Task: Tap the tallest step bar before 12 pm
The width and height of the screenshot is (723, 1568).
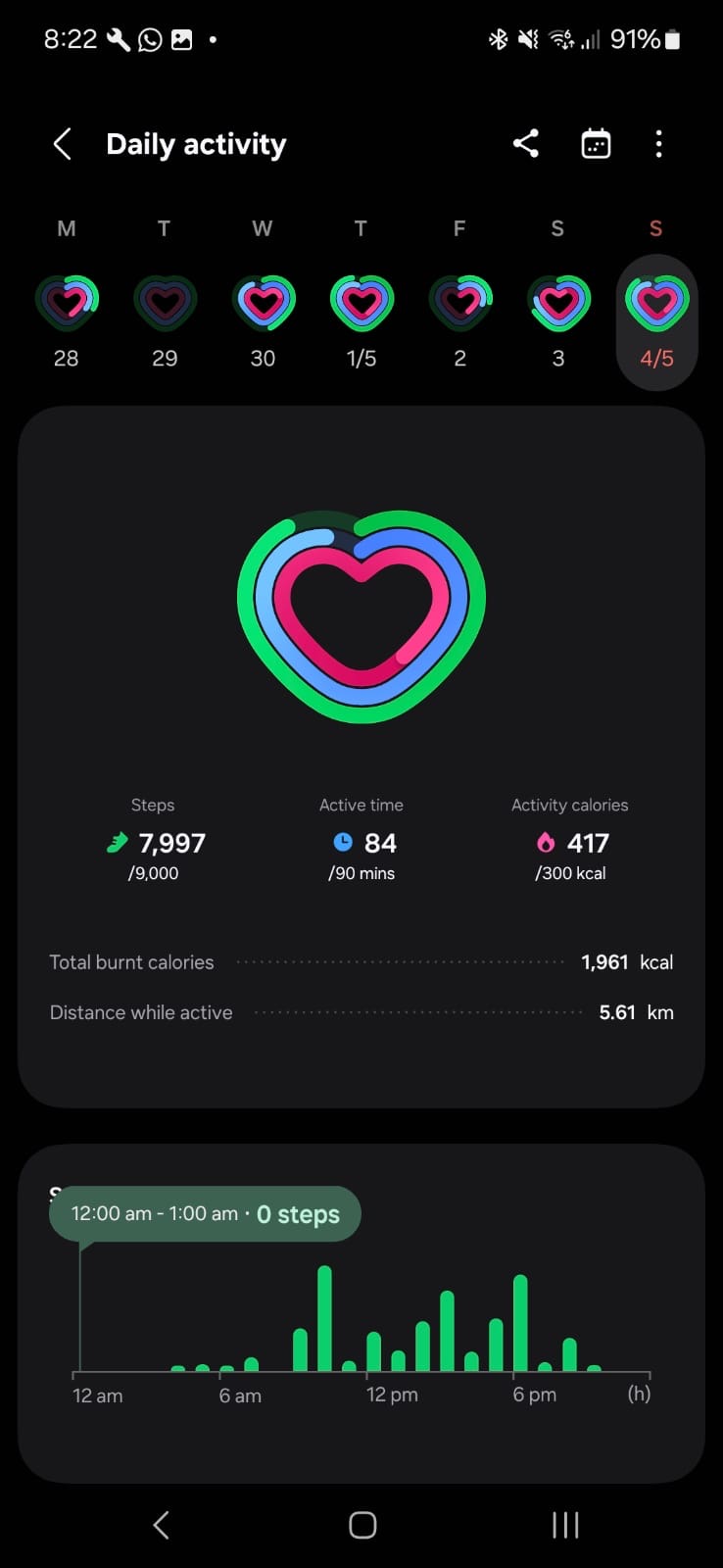Action: click(x=324, y=1318)
